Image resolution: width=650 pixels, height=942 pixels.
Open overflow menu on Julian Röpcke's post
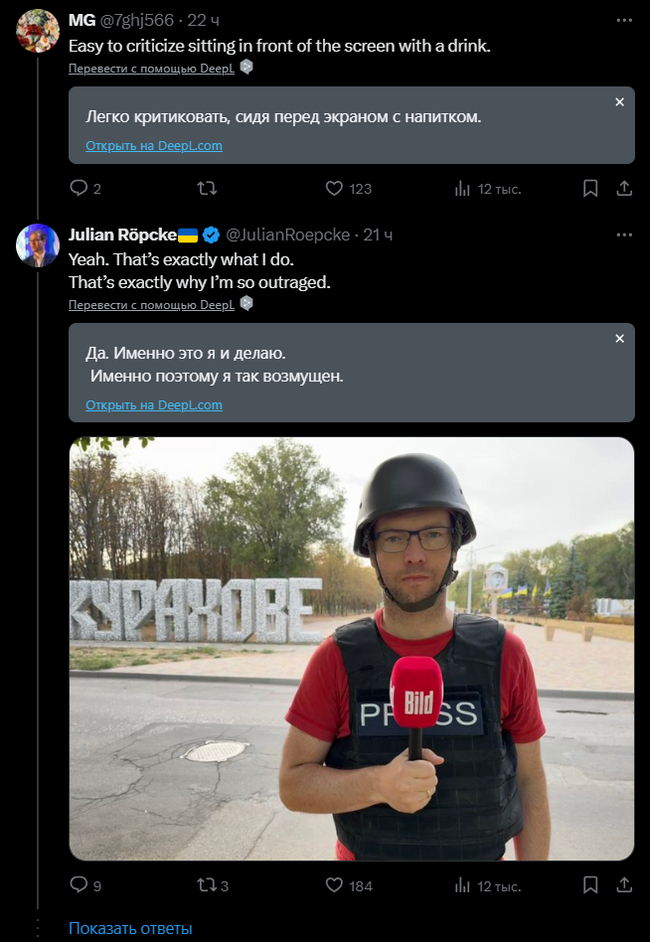[624, 235]
